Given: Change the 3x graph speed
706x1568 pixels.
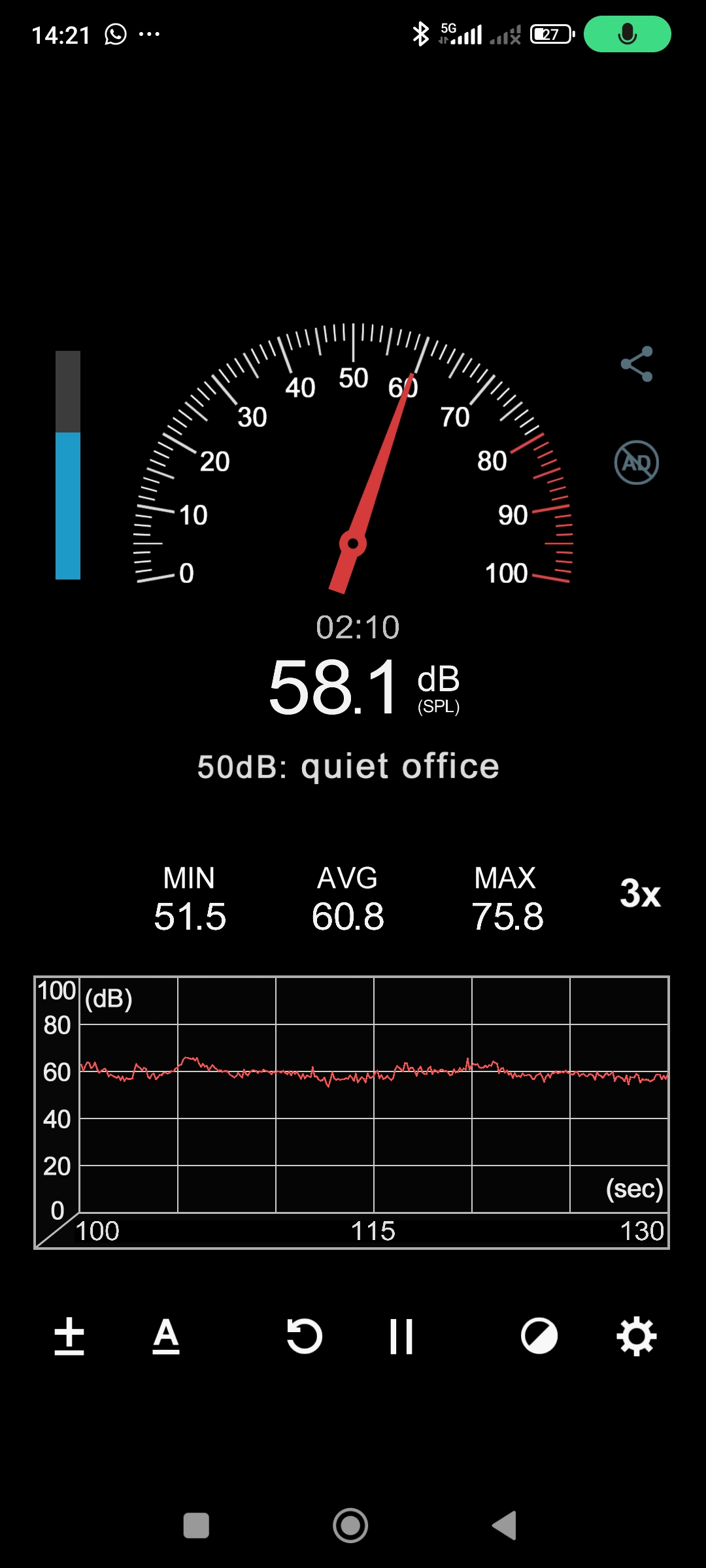Looking at the screenshot, I should 640,893.
